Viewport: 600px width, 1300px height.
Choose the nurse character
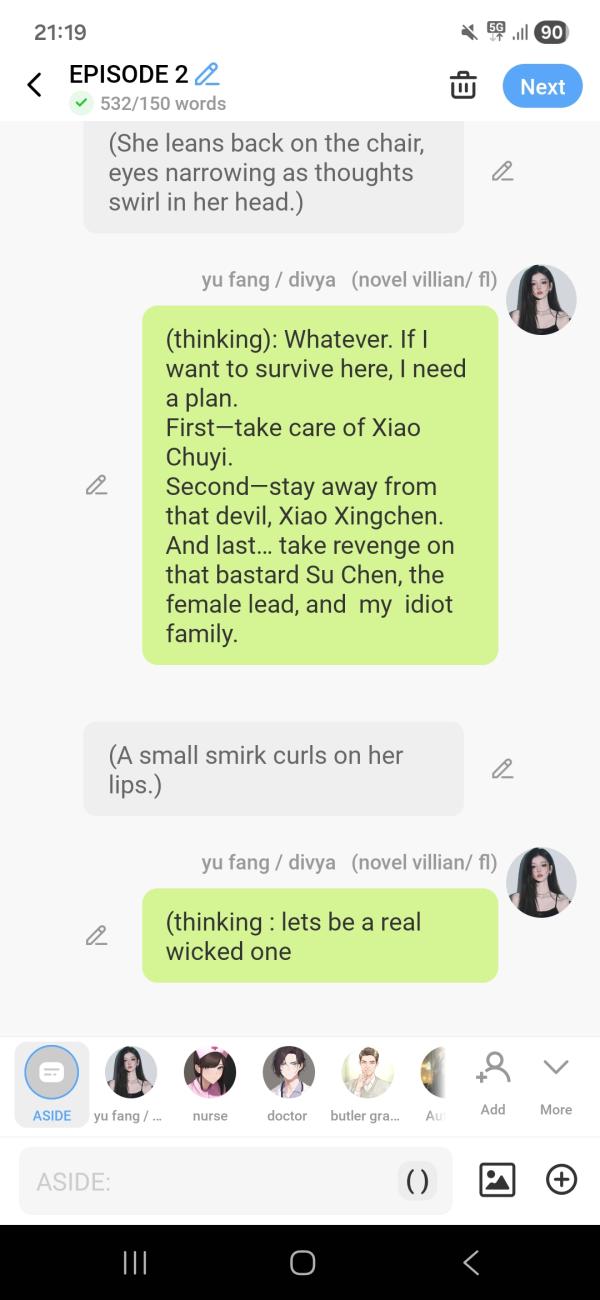click(x=210, y=1084)
